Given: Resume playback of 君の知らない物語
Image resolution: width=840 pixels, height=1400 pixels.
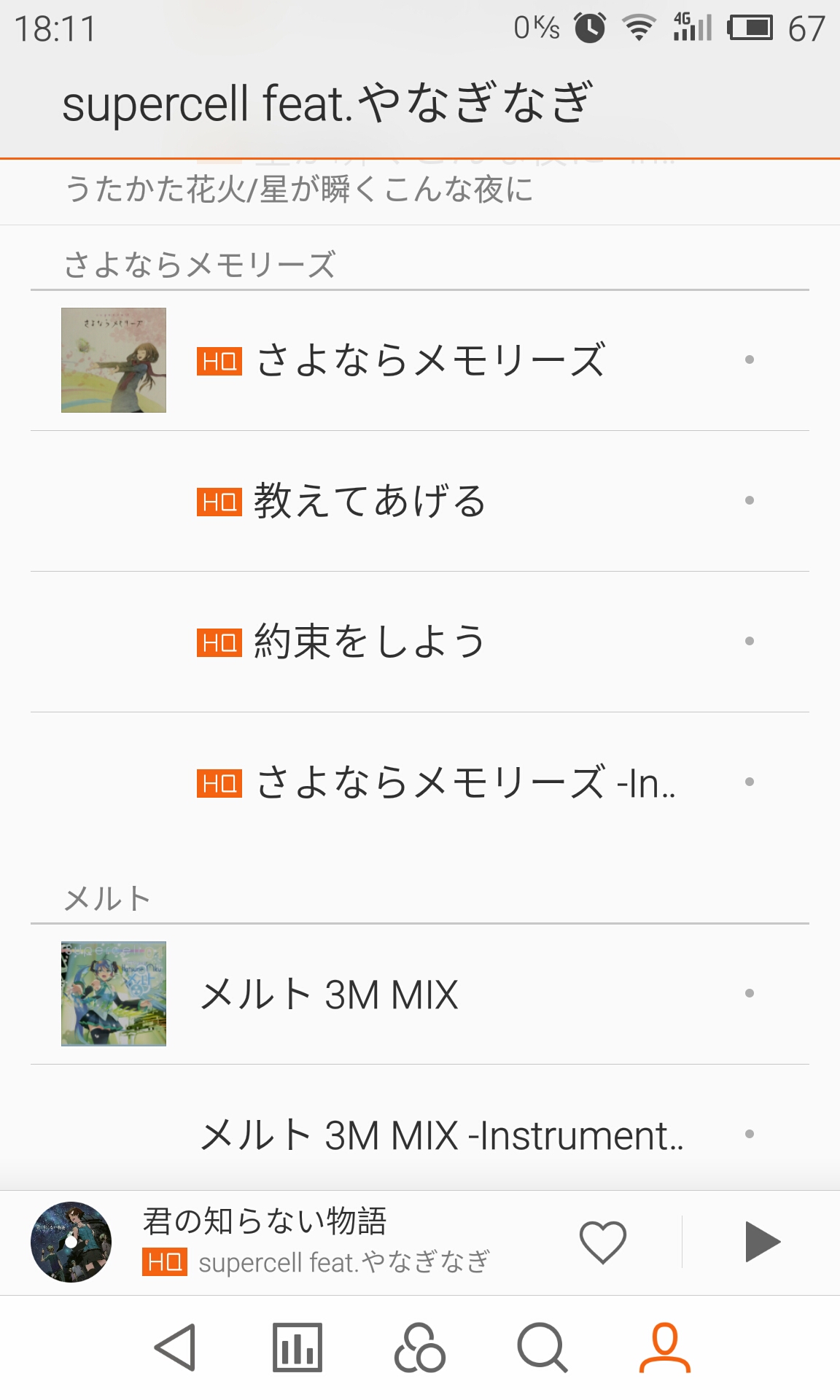Looking at the screenshot, I should [x=762, y=1242].
